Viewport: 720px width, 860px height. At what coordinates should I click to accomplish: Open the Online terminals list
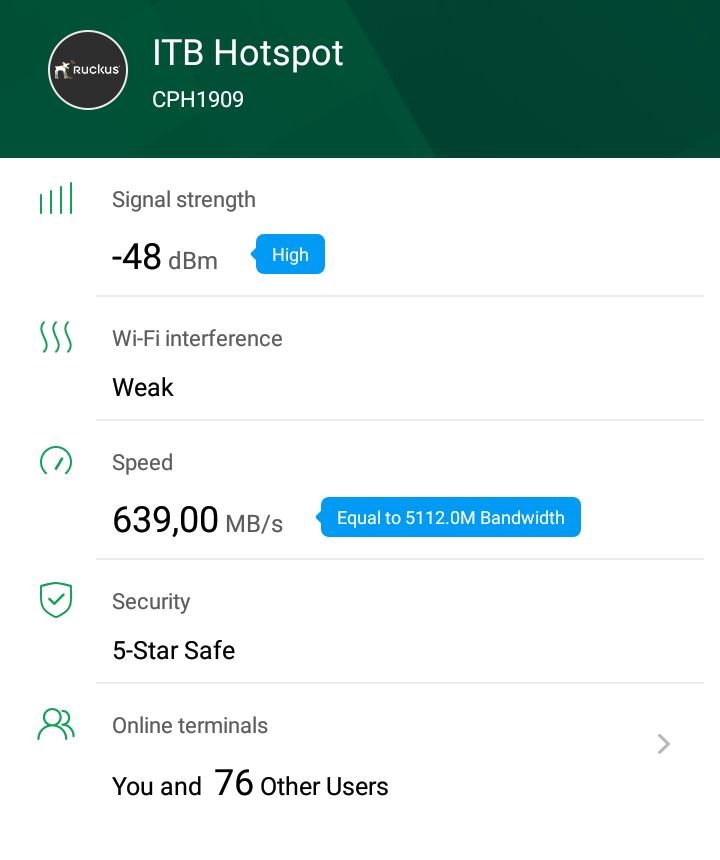tap(663, 744)
